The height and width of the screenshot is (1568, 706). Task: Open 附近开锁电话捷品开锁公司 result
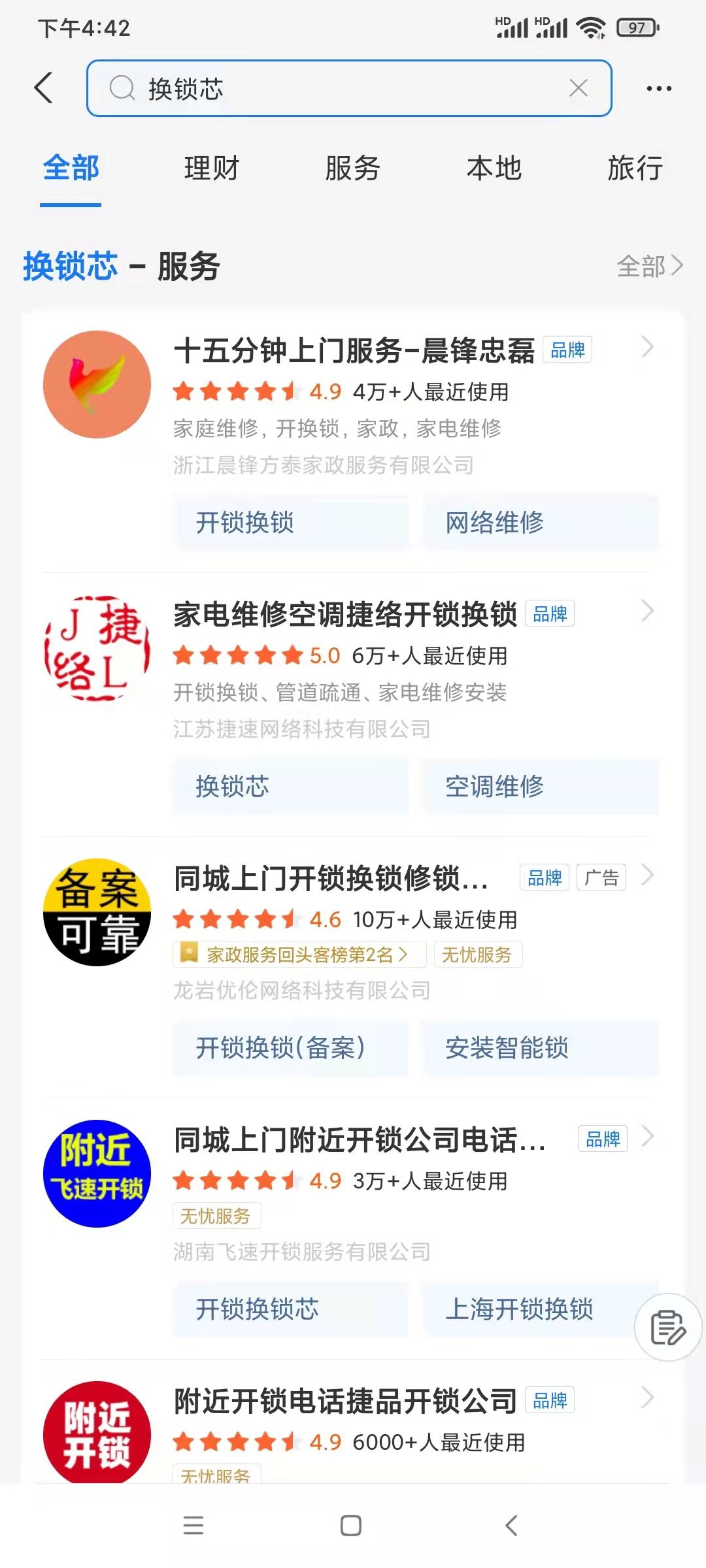[345, 1401]
